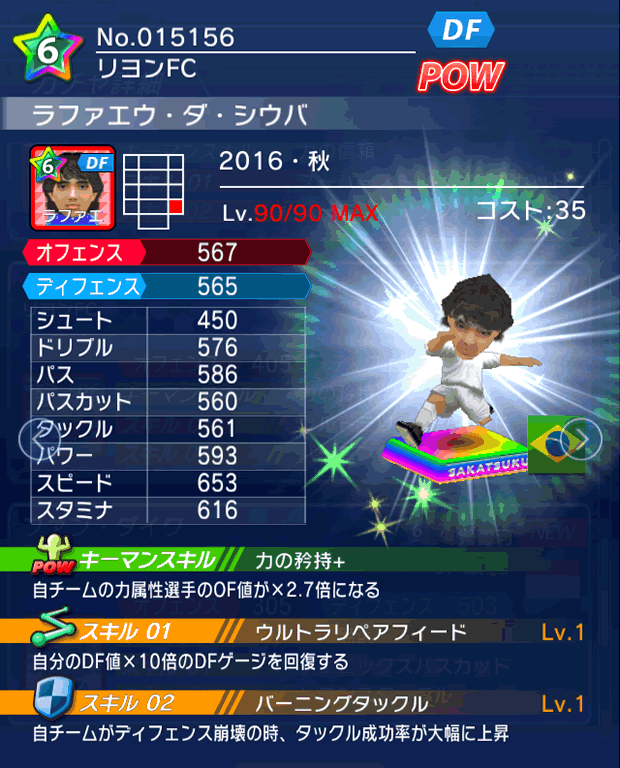Go to the next player card
The image size is (620, 768).
coord(582,438)
